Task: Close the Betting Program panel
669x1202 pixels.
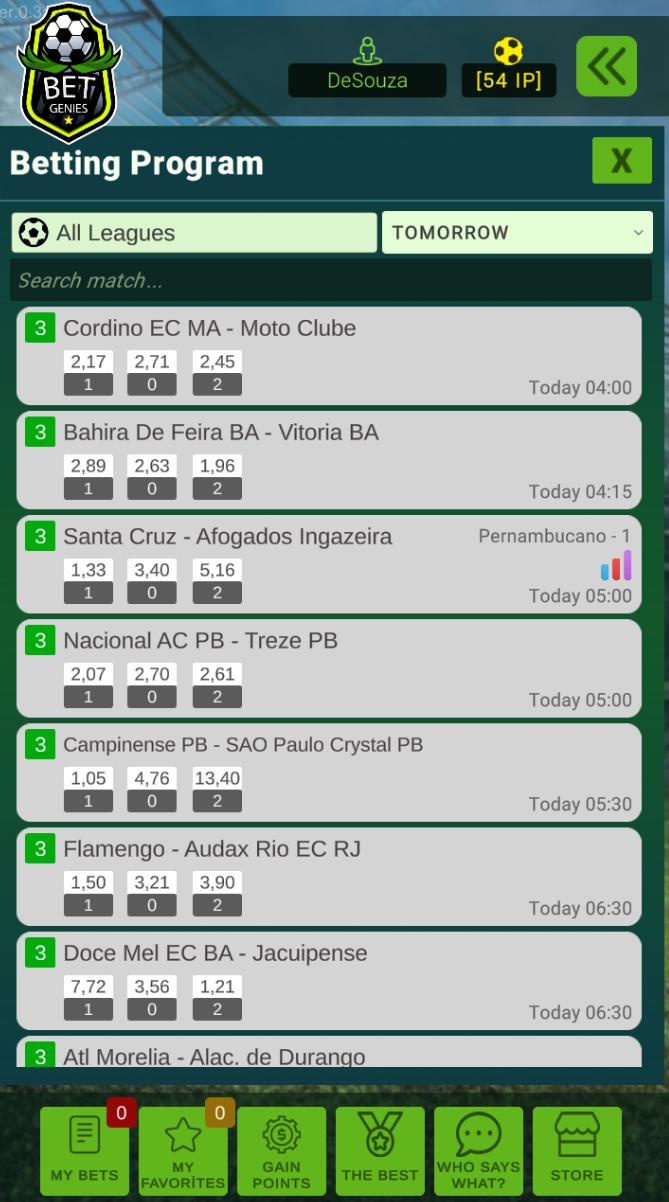Action: point(621,161)
